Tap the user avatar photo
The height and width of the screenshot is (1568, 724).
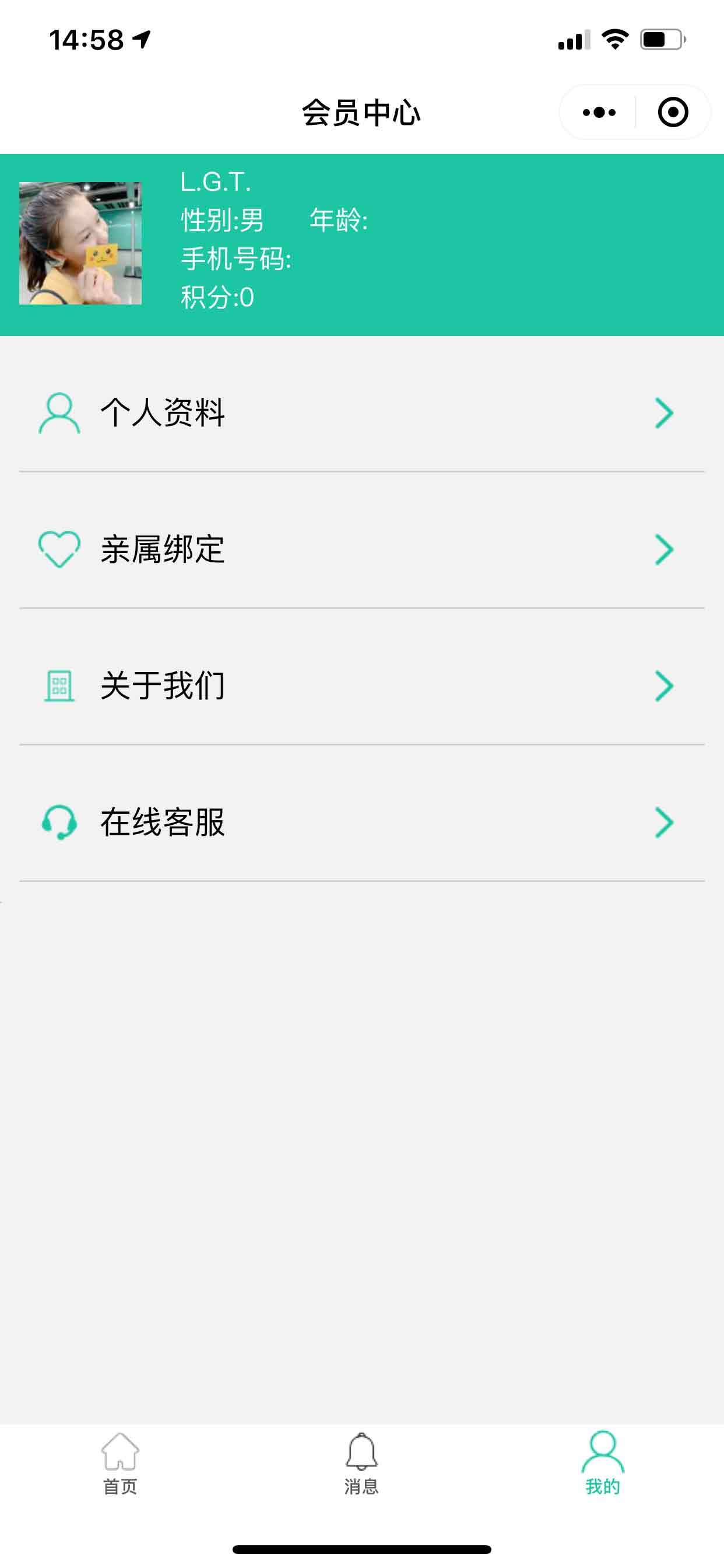(80, 243)
